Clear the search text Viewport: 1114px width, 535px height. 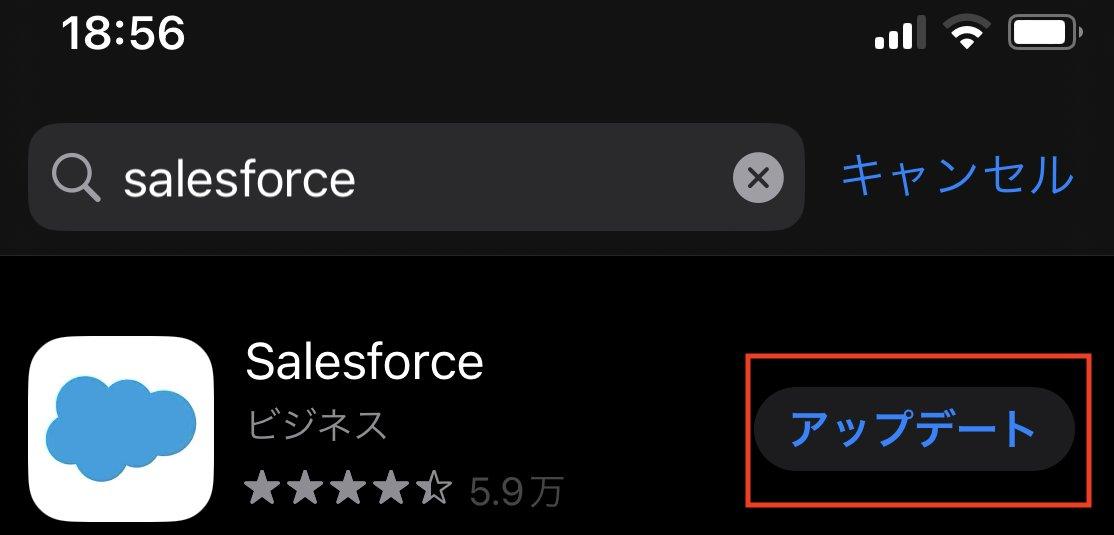click(758, 178)
